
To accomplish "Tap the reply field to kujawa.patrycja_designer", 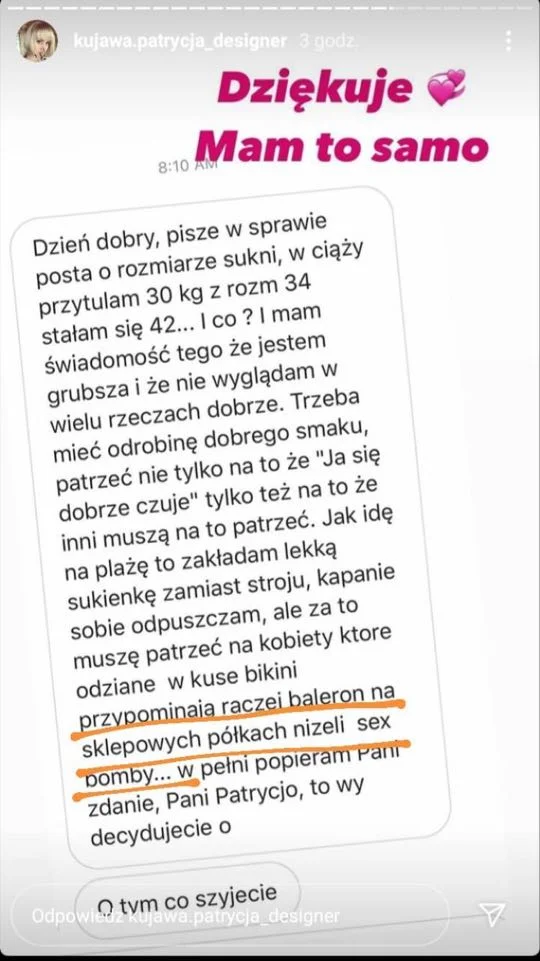I will tap(230, 916).
